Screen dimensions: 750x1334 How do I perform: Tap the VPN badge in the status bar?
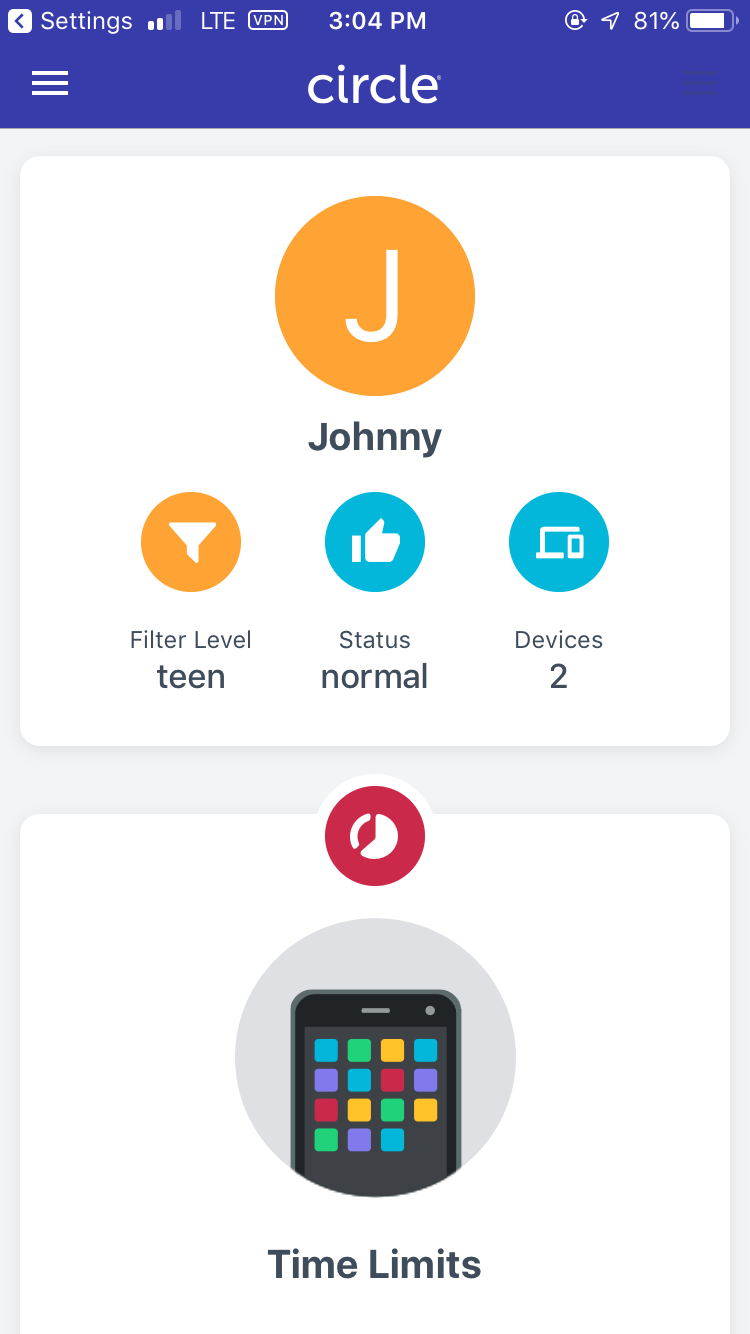[x=267, y=20]
